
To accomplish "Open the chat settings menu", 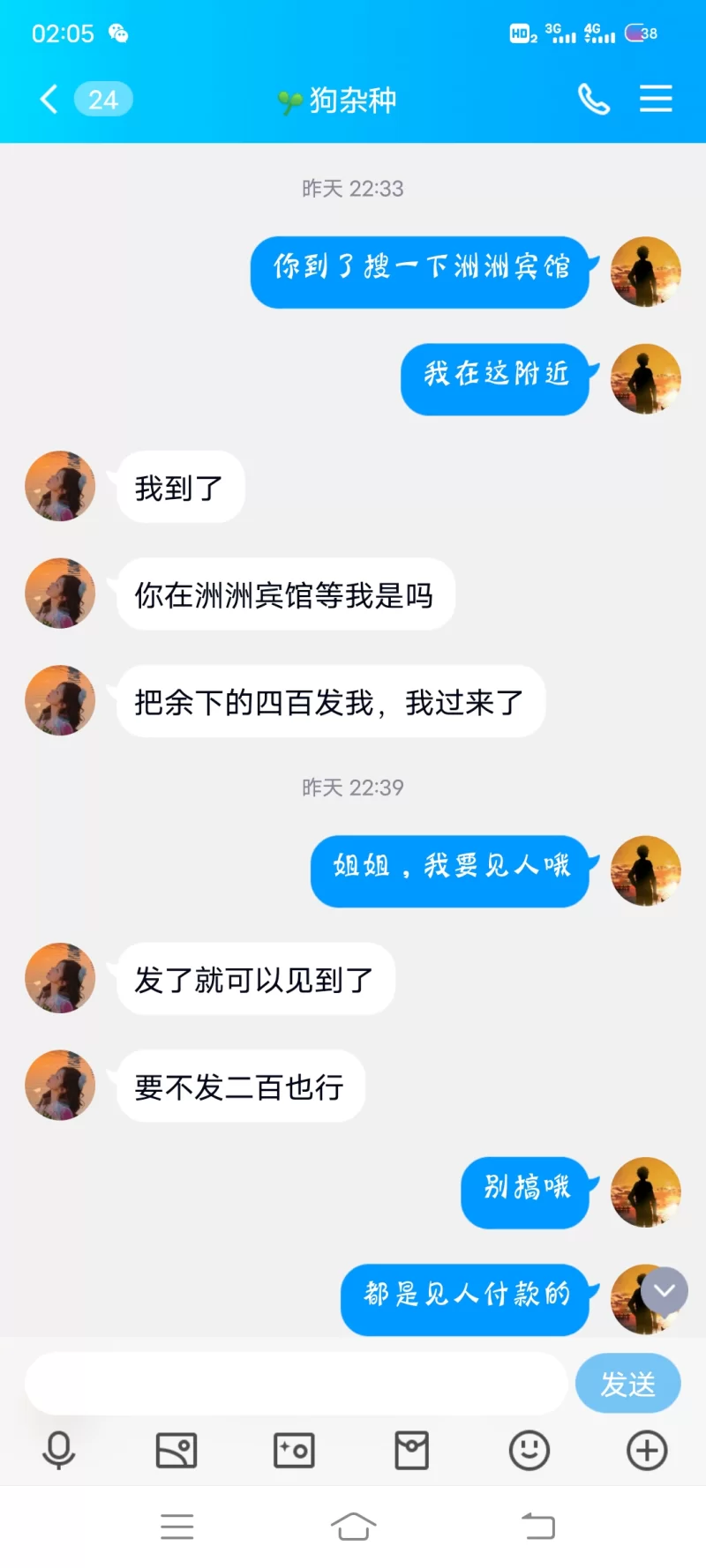I will coord(656,99).
